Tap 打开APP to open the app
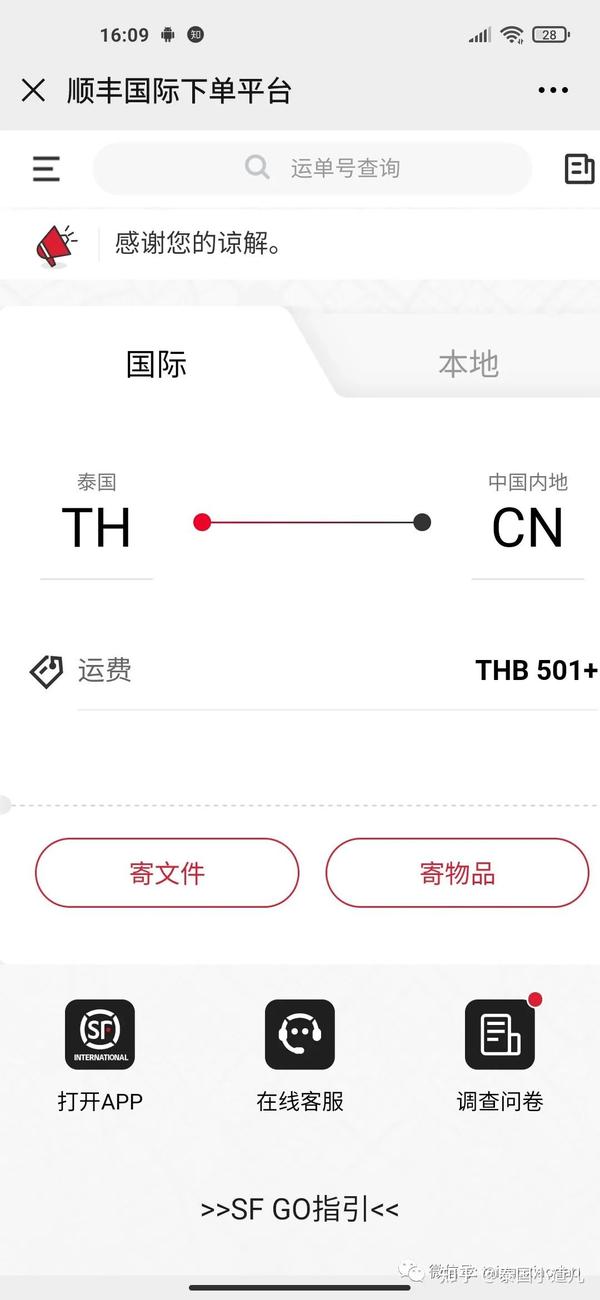Viewport: 600px width, 1300px height. (100, 1055)
